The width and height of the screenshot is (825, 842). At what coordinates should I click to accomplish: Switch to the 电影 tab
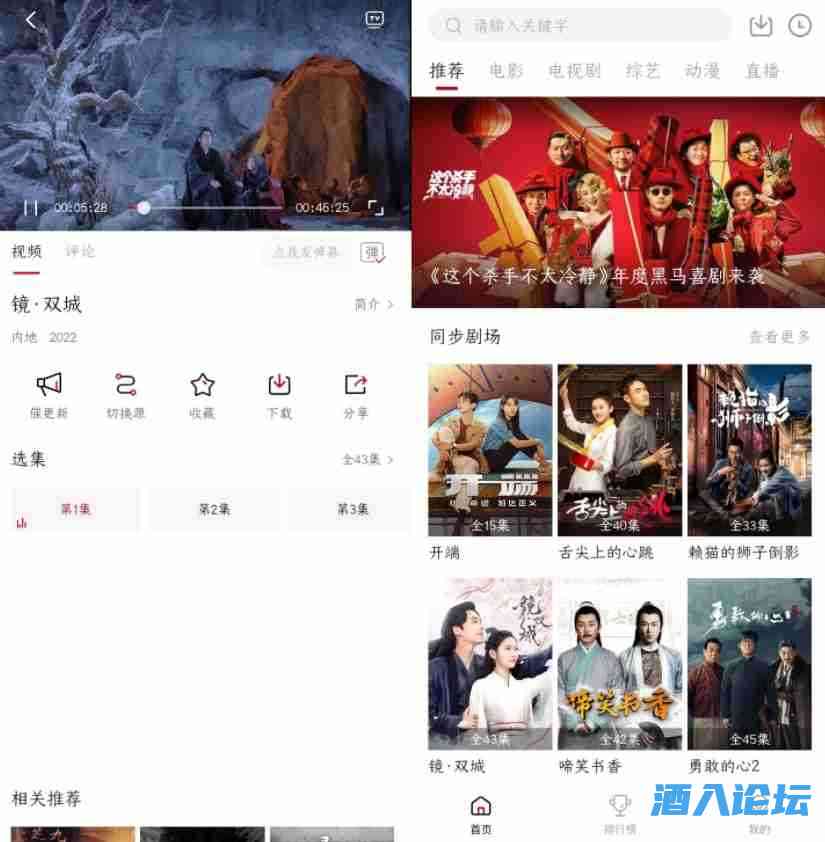click(506, 71)
